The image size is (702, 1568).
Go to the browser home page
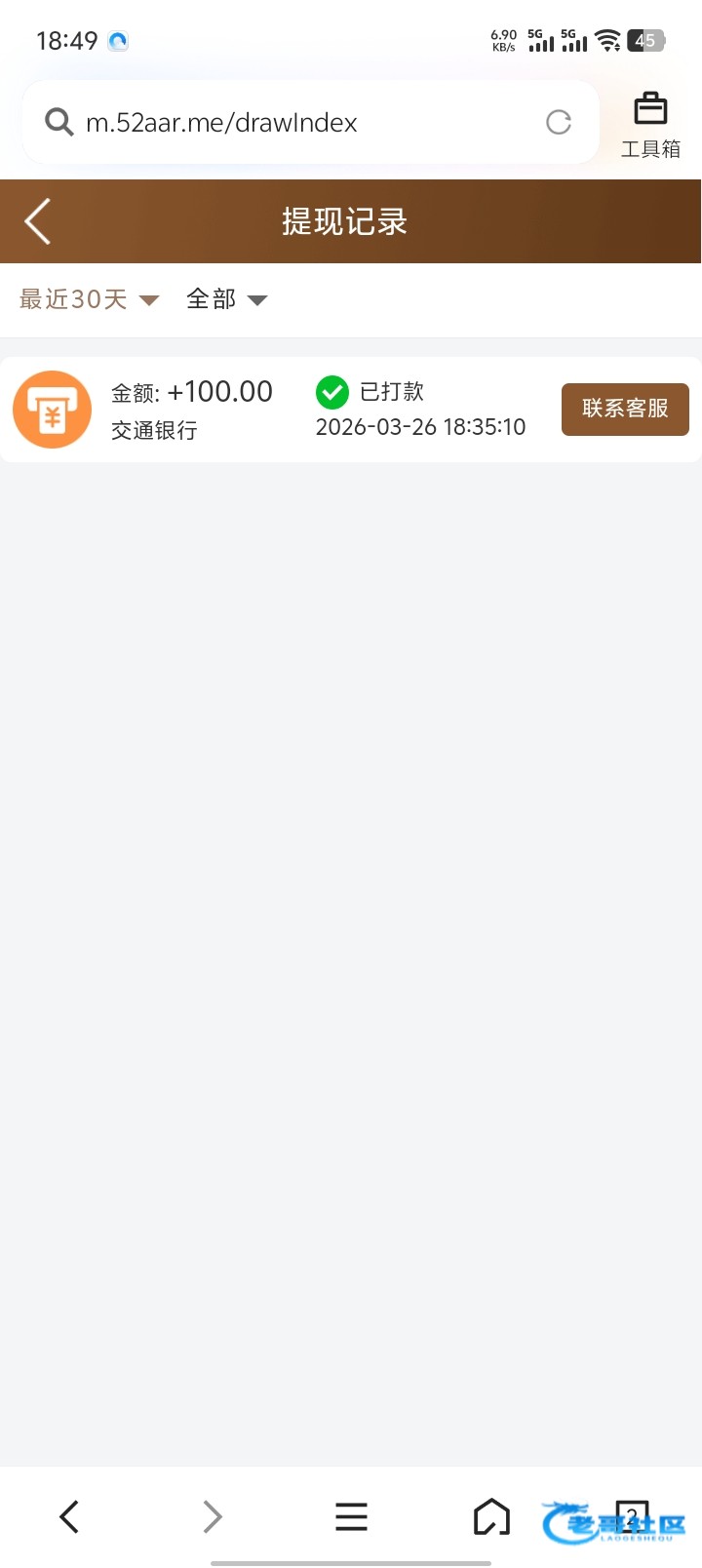point(491,1516)
